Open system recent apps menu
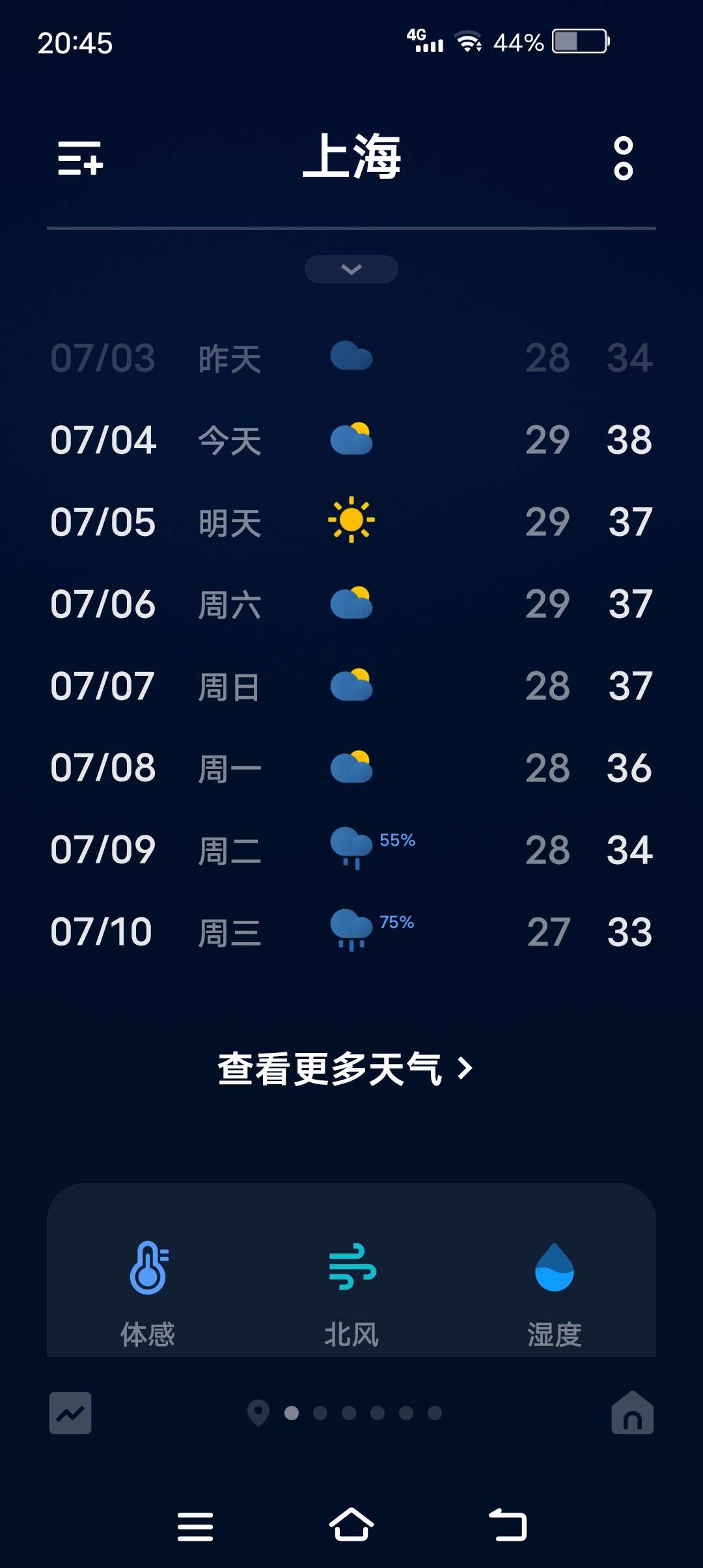 (x=195, y=1526)
